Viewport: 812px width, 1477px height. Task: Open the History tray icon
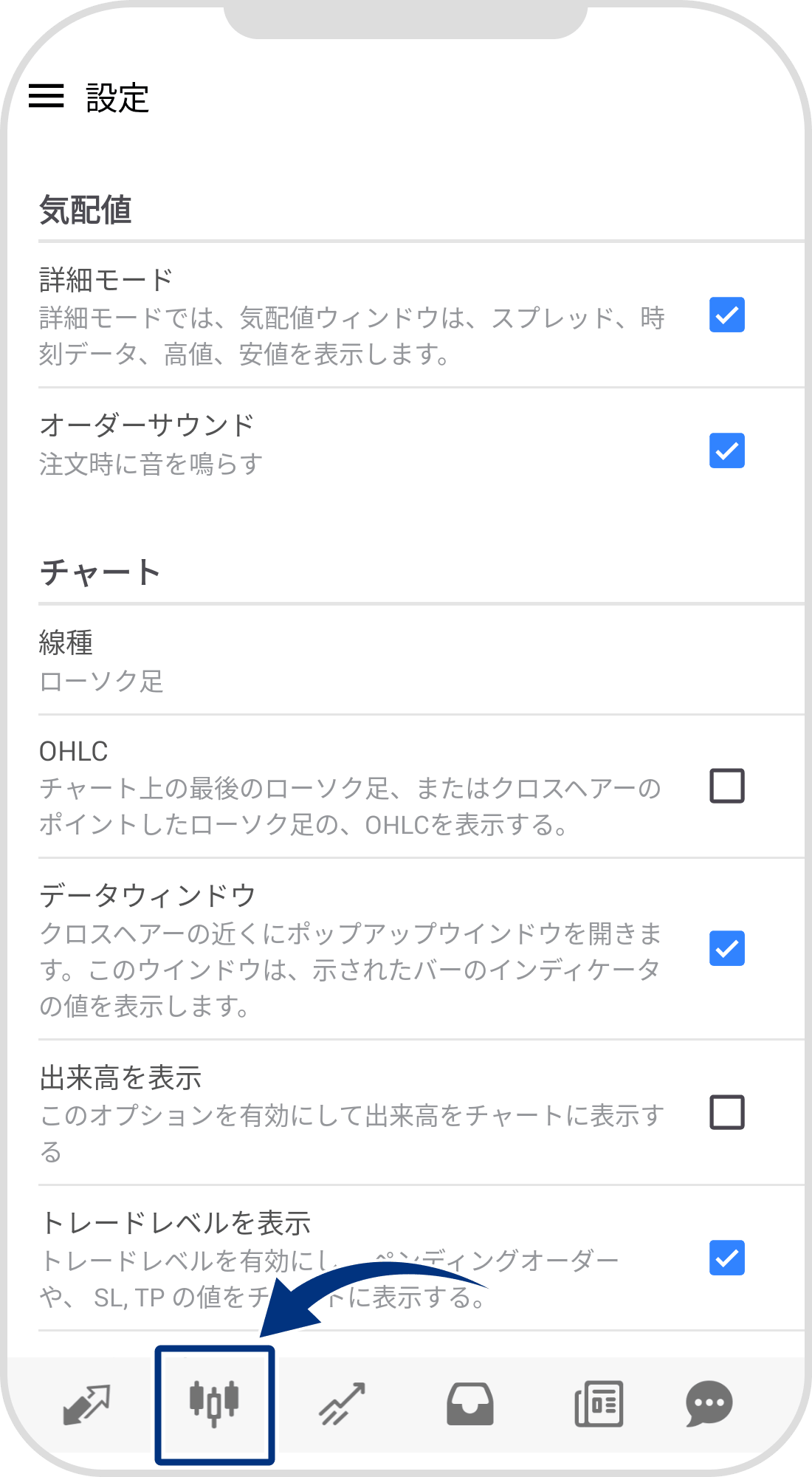(x=469, y=1405)
